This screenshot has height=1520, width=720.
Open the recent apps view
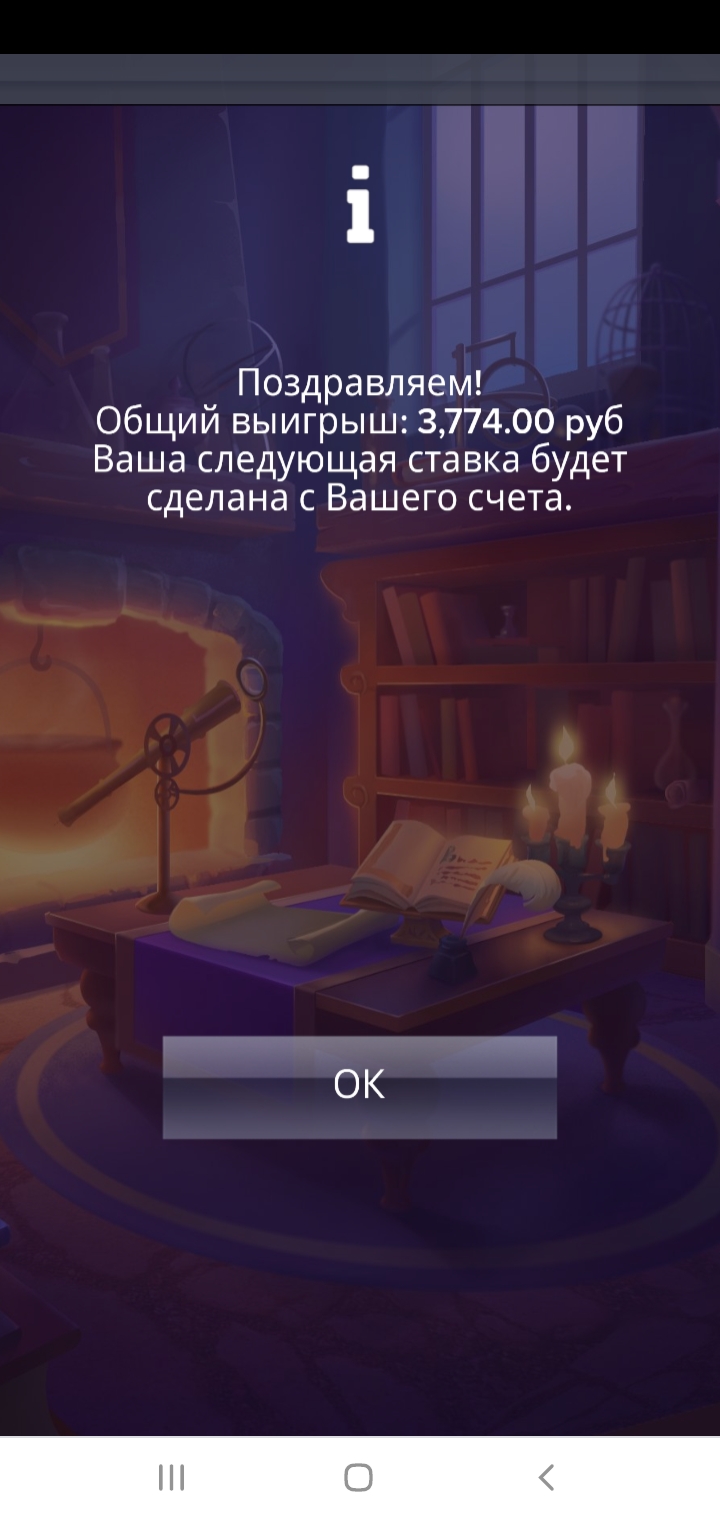172,1477
